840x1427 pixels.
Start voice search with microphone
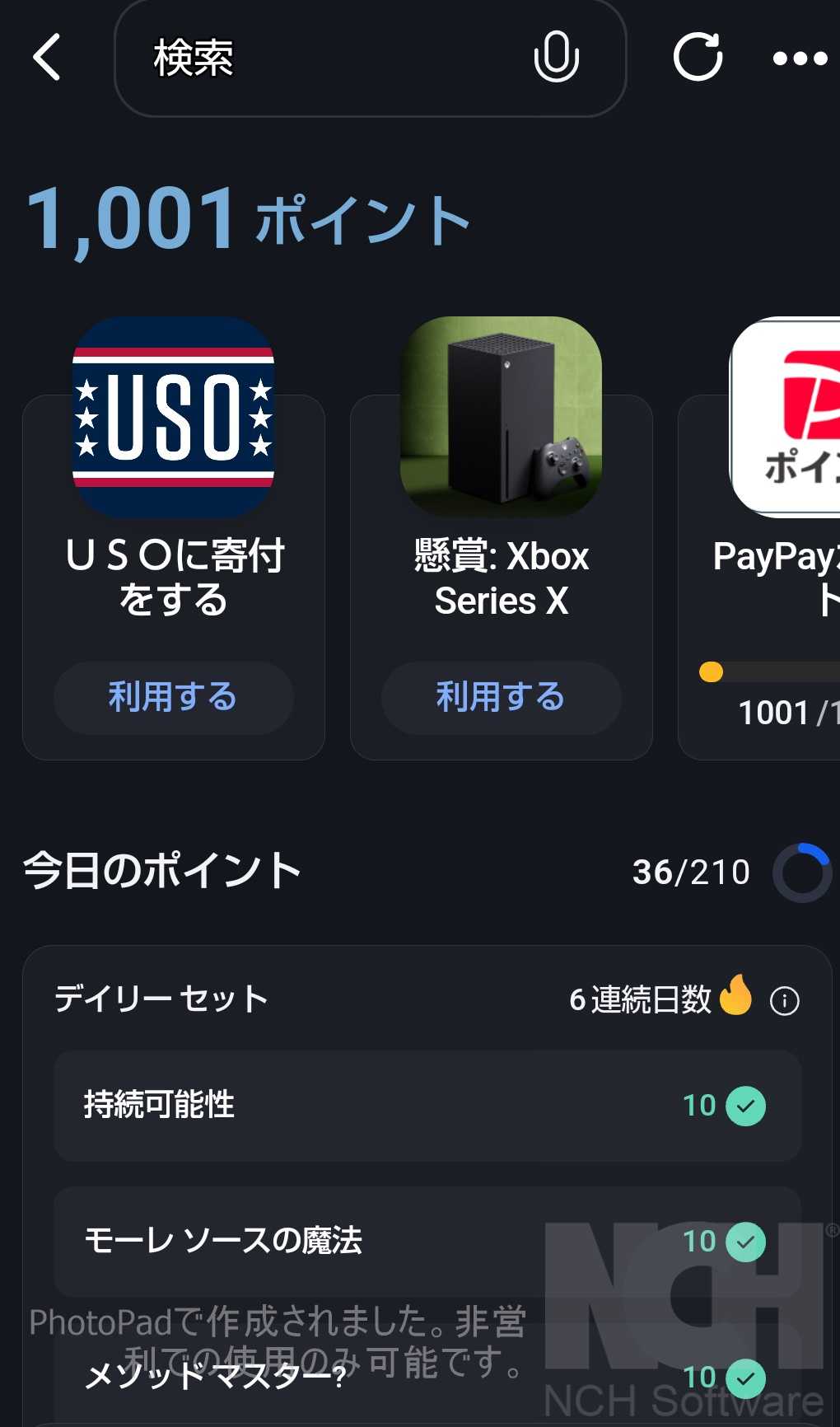pyautogui.click(x=556, y=57)
